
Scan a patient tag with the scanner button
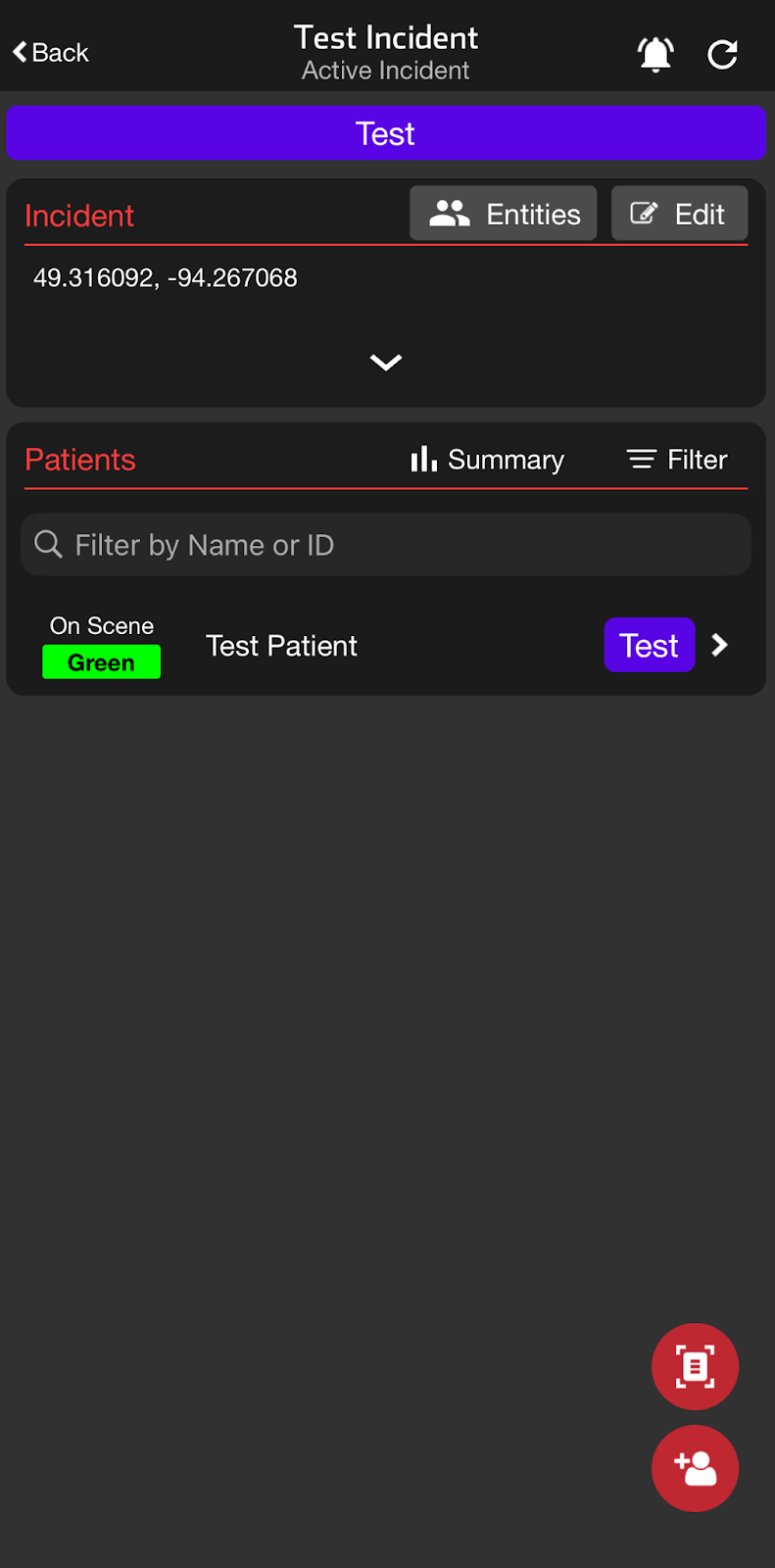(x=695, y=1367)
